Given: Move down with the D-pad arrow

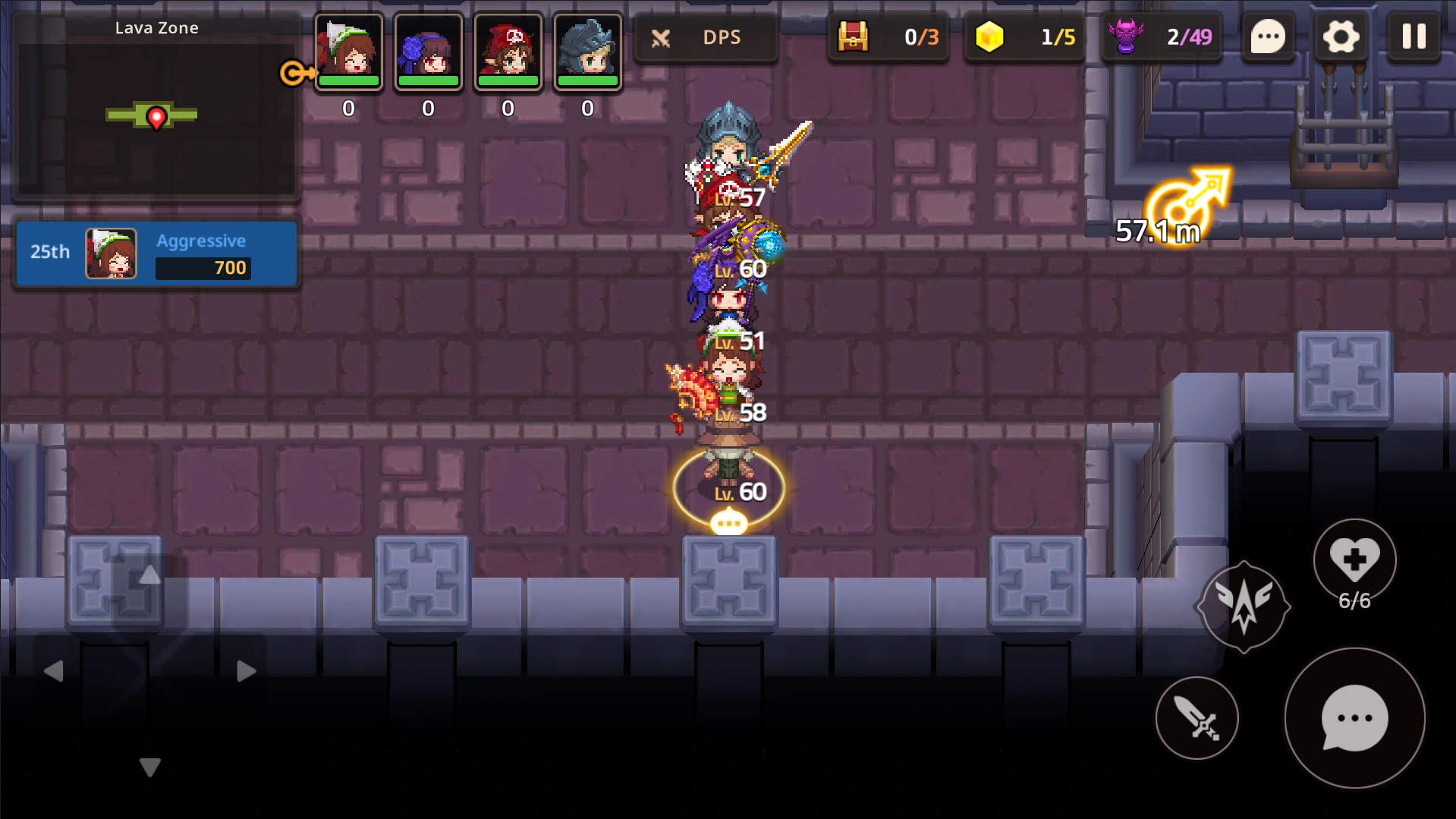Looking at the screenshot, I should [x=149, y=767].
